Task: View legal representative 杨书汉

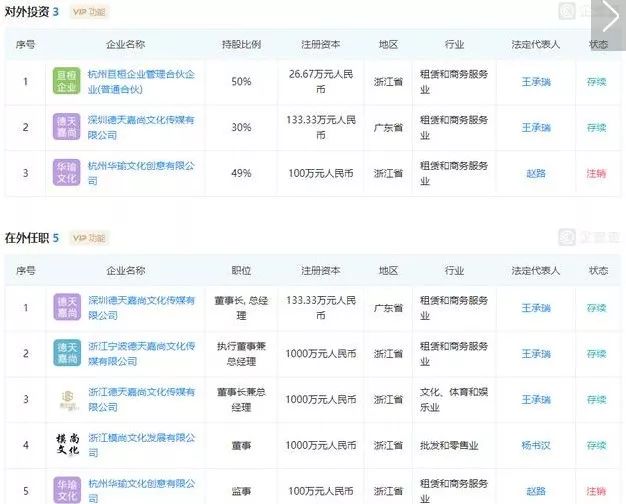Action: pyautogui.click(x=536, y=445)
